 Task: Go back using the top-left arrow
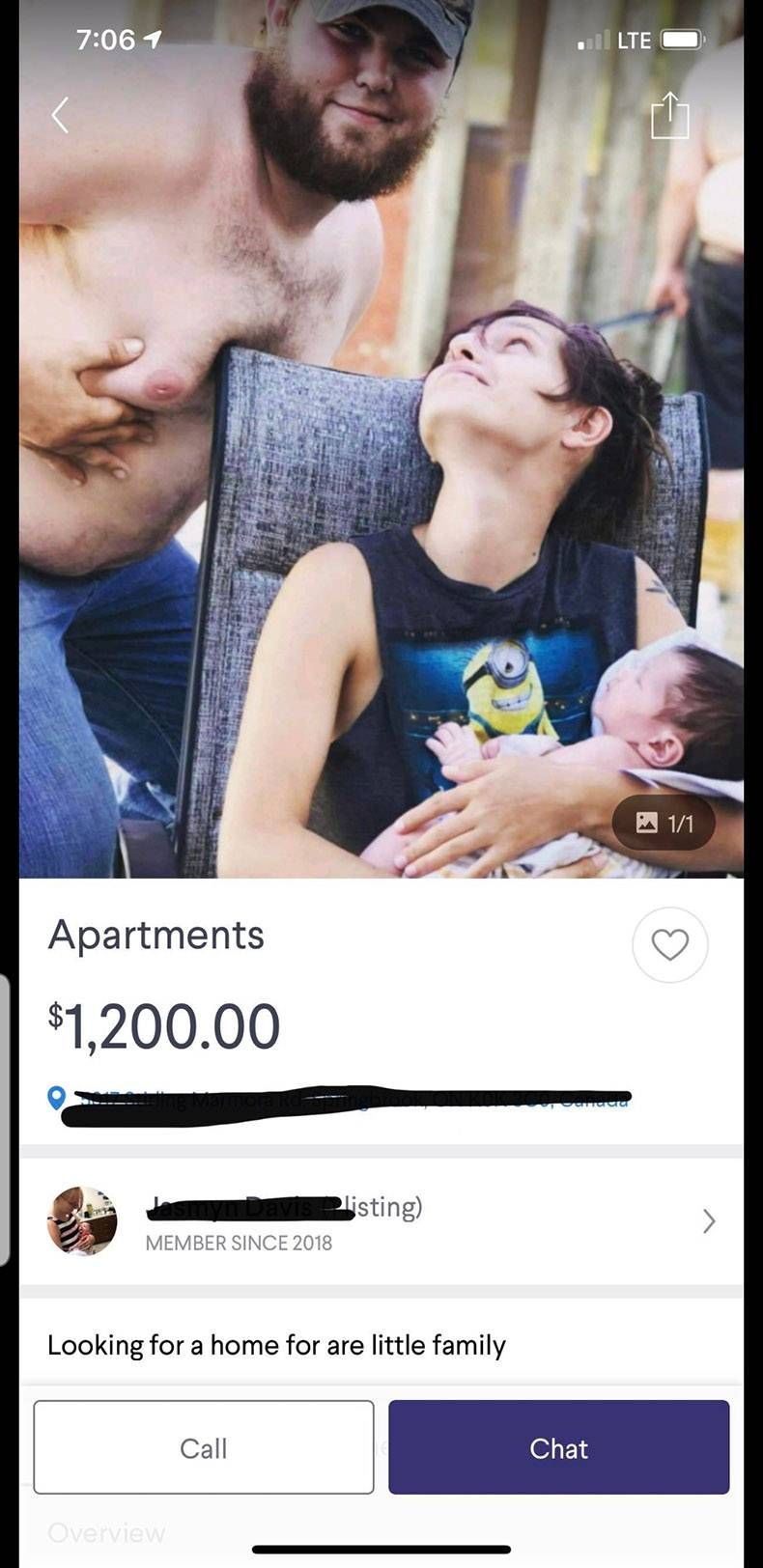pos(60,115)
